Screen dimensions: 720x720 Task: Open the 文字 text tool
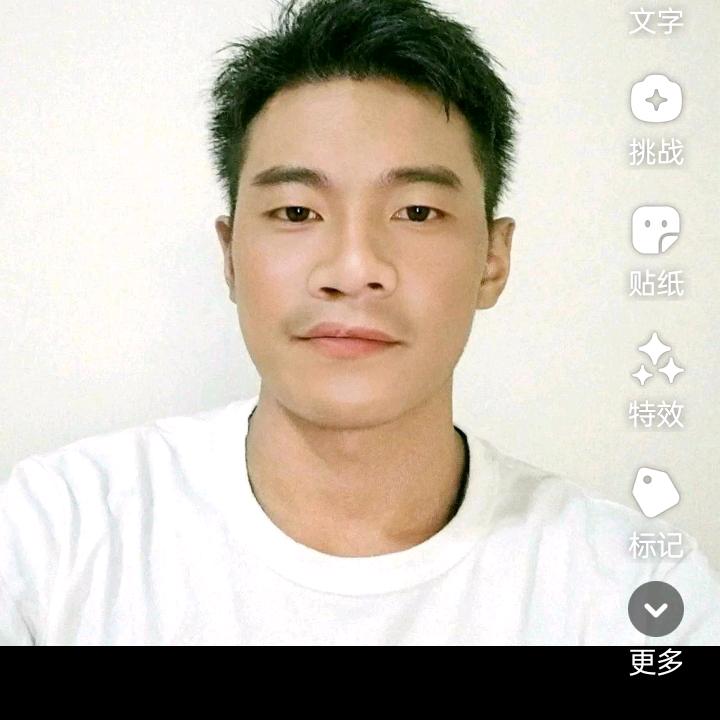(x=656, y=20)
